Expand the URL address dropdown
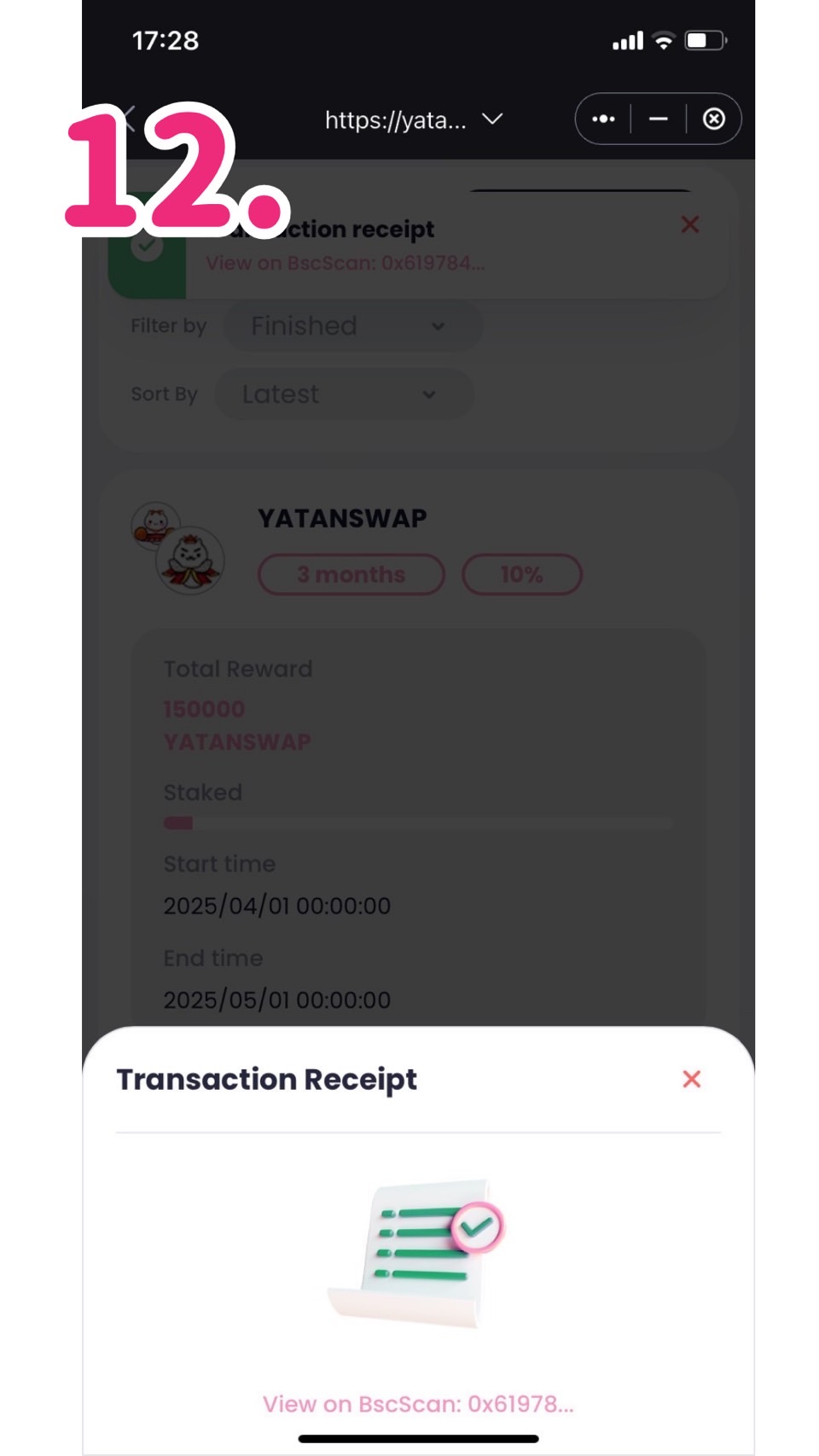Screen dimensions: 819x1456 (x=492, y=119)
